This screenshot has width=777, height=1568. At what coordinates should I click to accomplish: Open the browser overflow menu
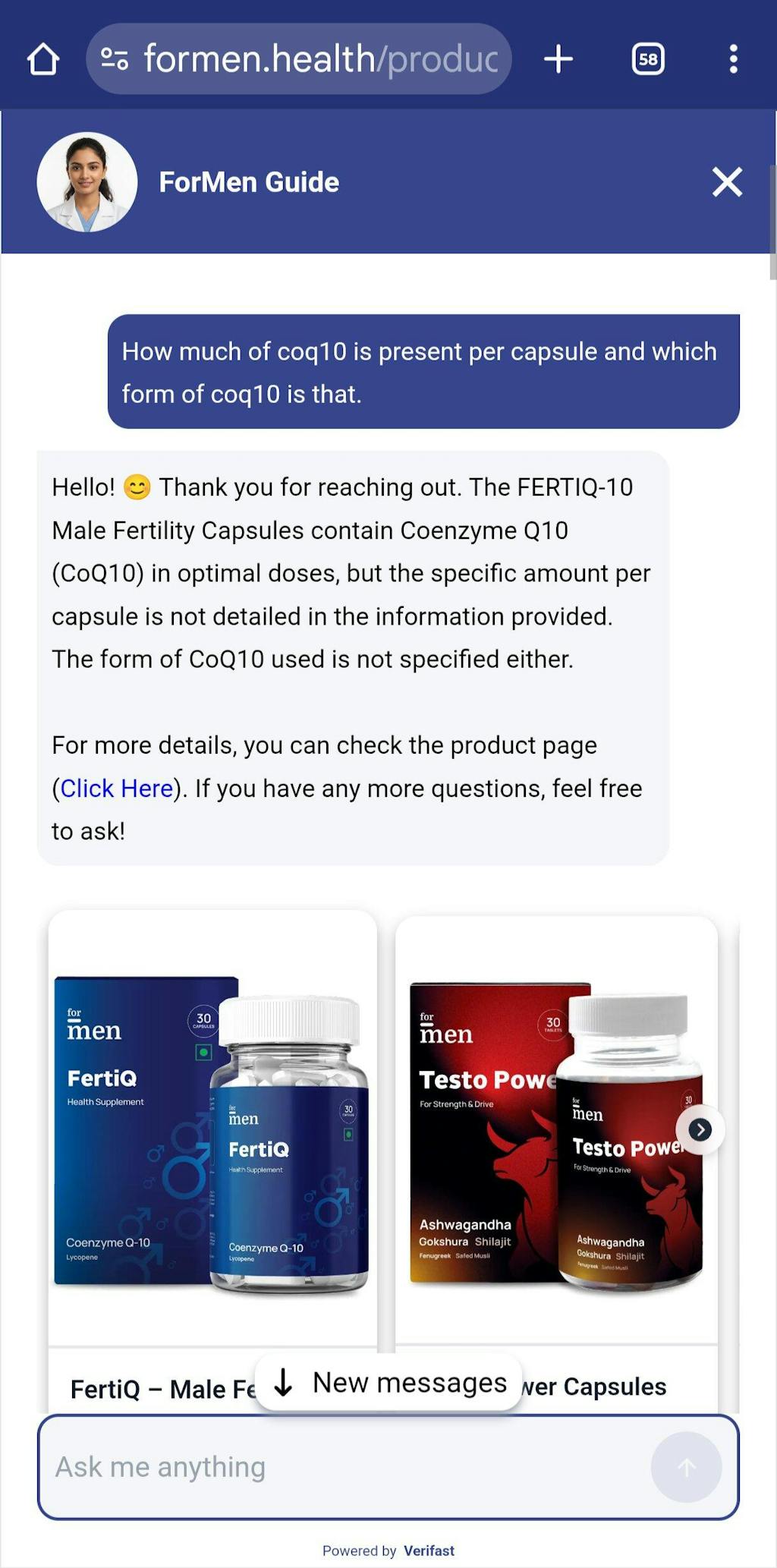coord(733,59)
